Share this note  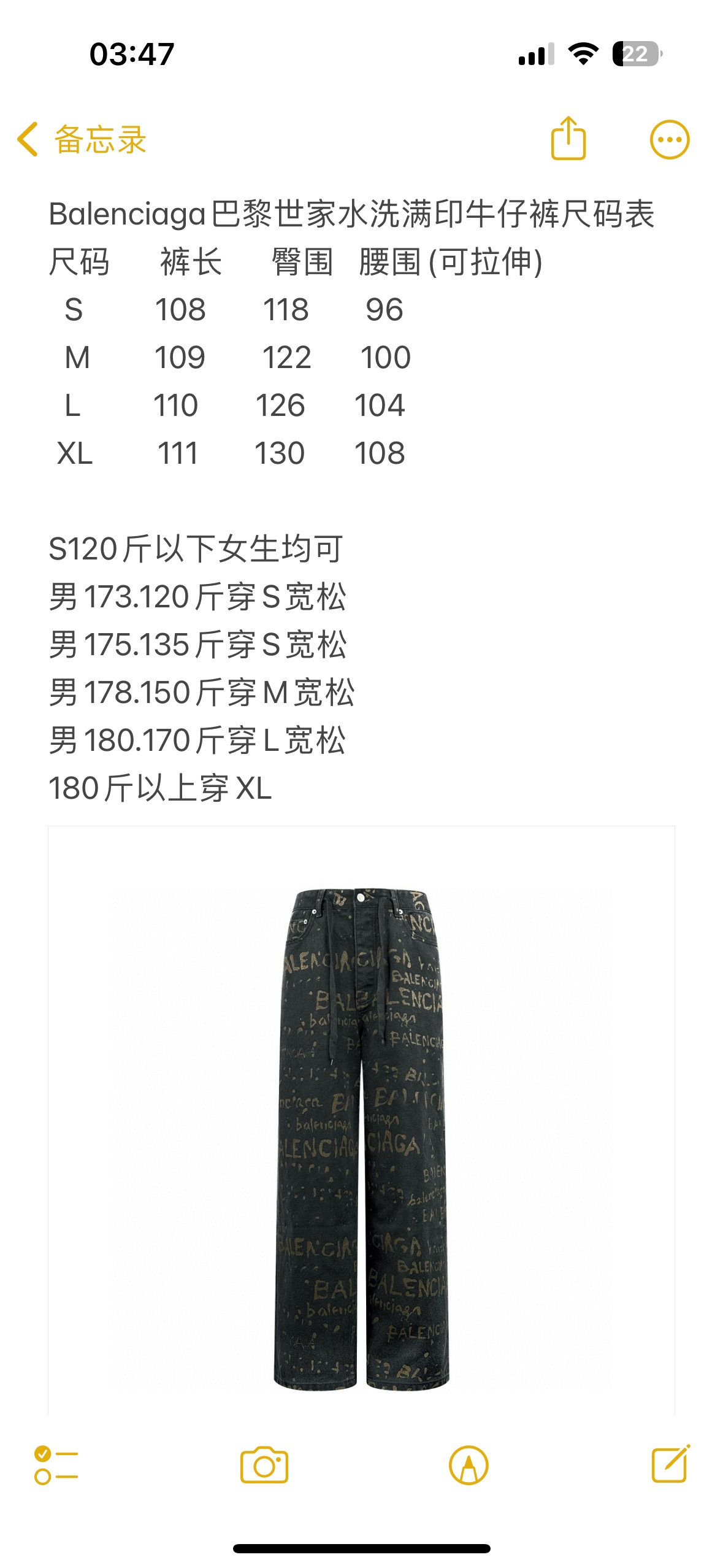(x=568, y=139)
